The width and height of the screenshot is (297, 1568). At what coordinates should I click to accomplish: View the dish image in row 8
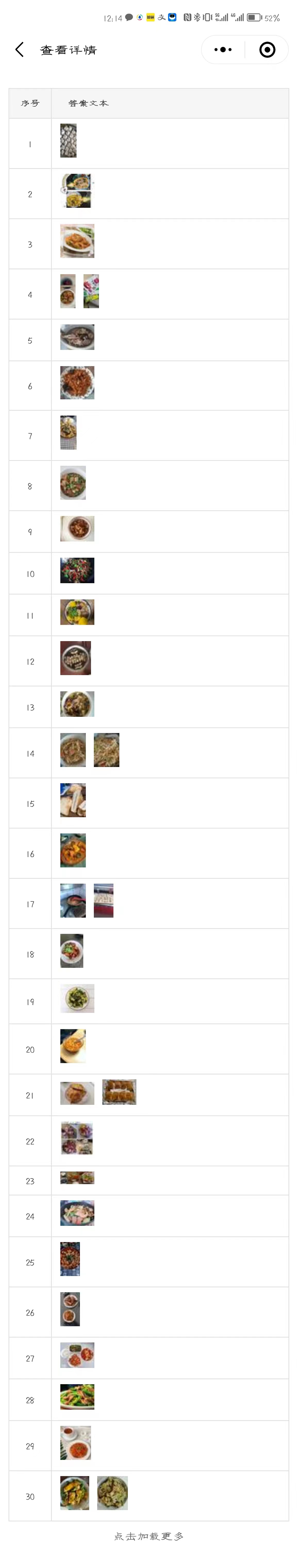(x=73, y=483)
